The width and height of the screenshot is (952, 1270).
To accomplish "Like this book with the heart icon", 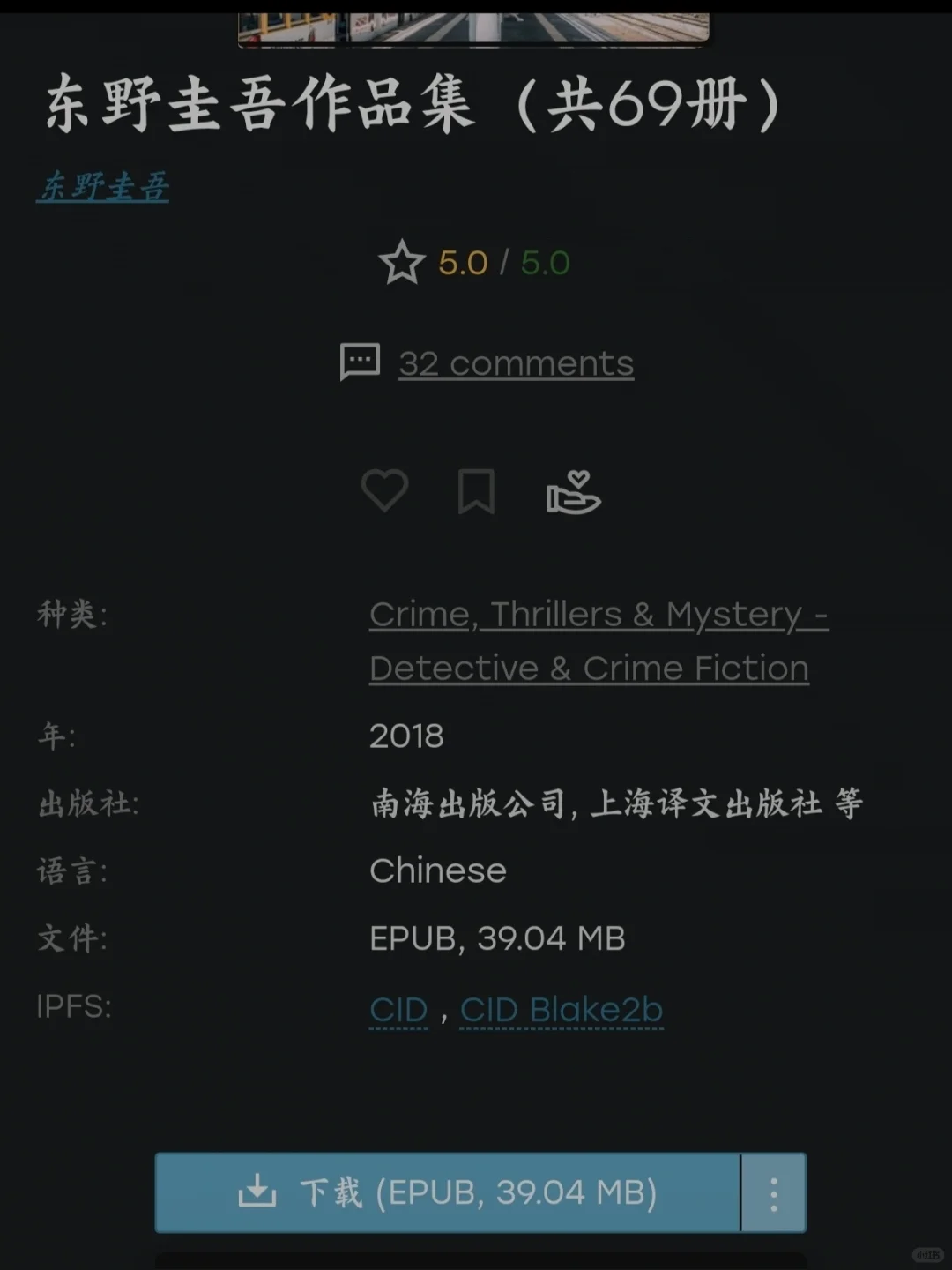I will tap(385, 490).
